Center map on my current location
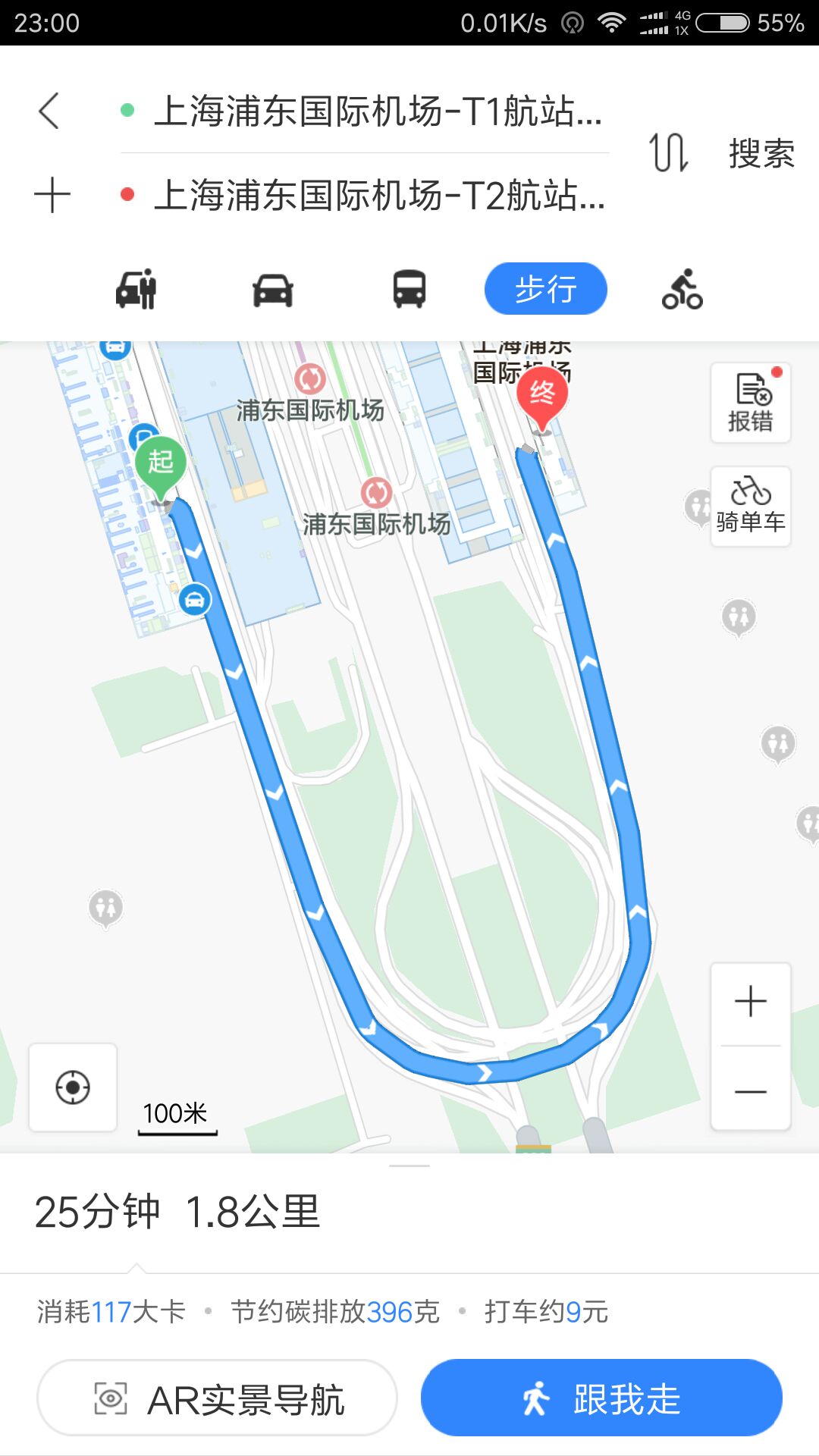 pyautogui.click(x=73, y=1087)
